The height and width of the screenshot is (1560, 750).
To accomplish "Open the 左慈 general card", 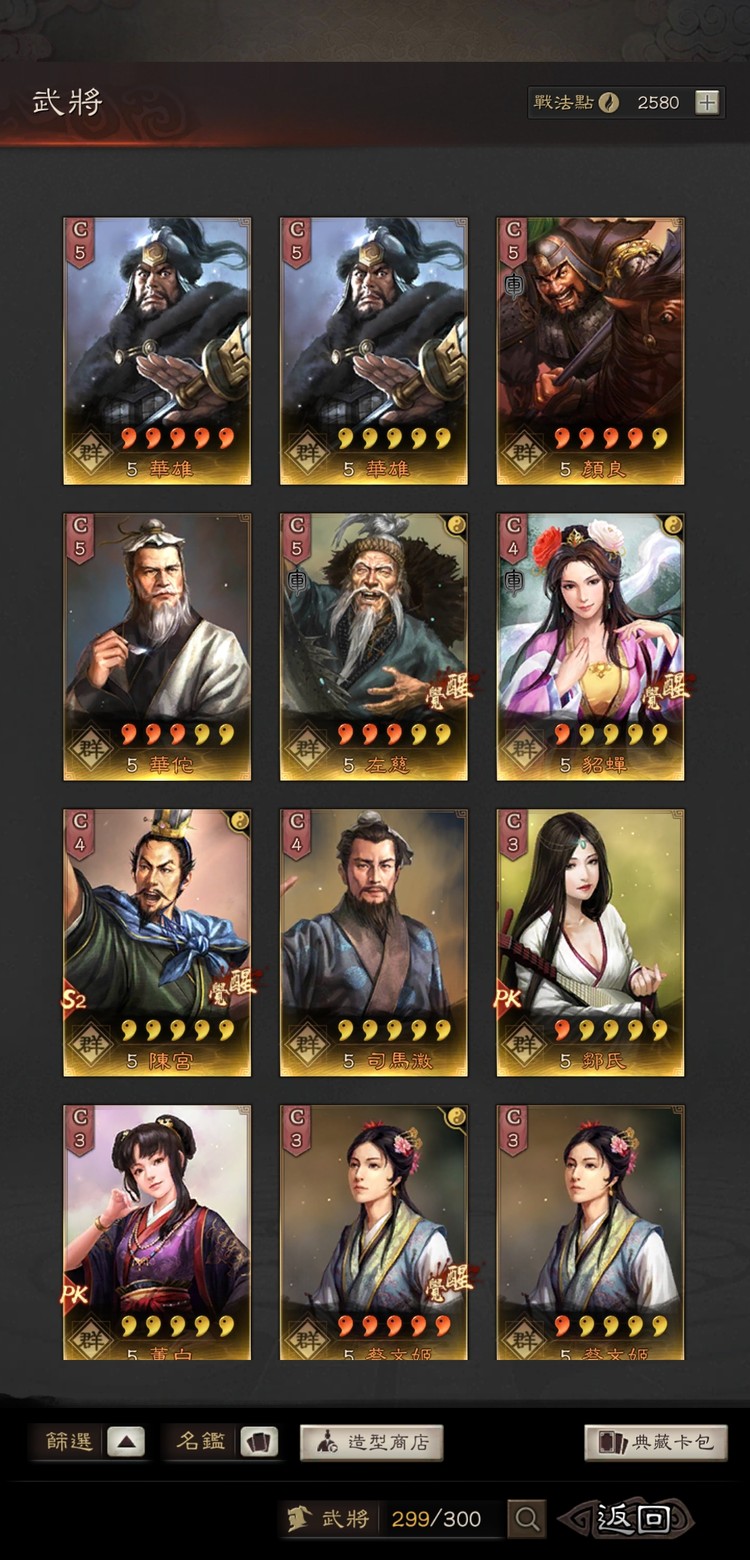I will tap(373, 646).
